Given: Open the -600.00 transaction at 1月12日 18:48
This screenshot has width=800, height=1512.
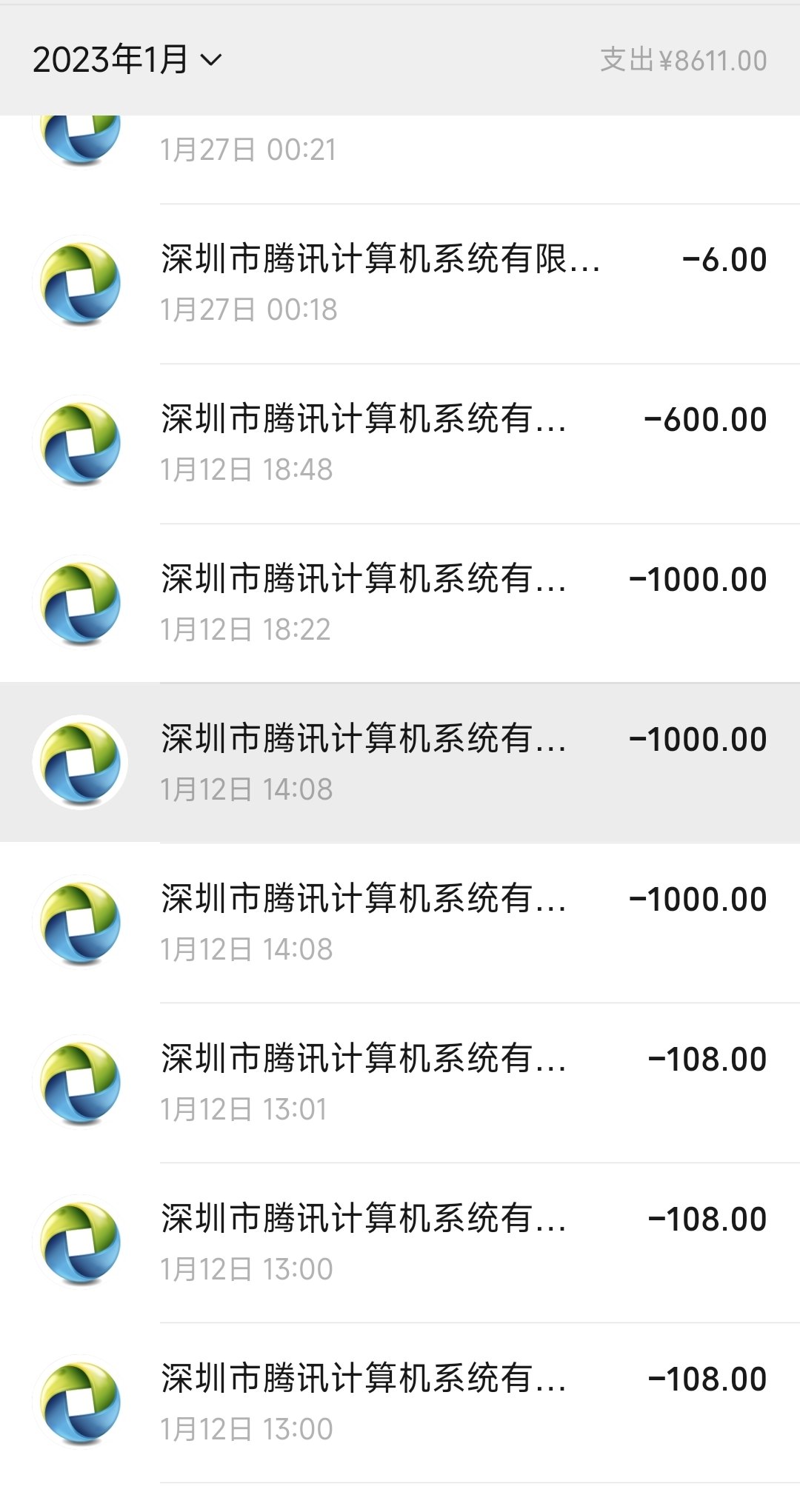Looking at the screenshot, I should pyautogui.click(x=400, y=444).
